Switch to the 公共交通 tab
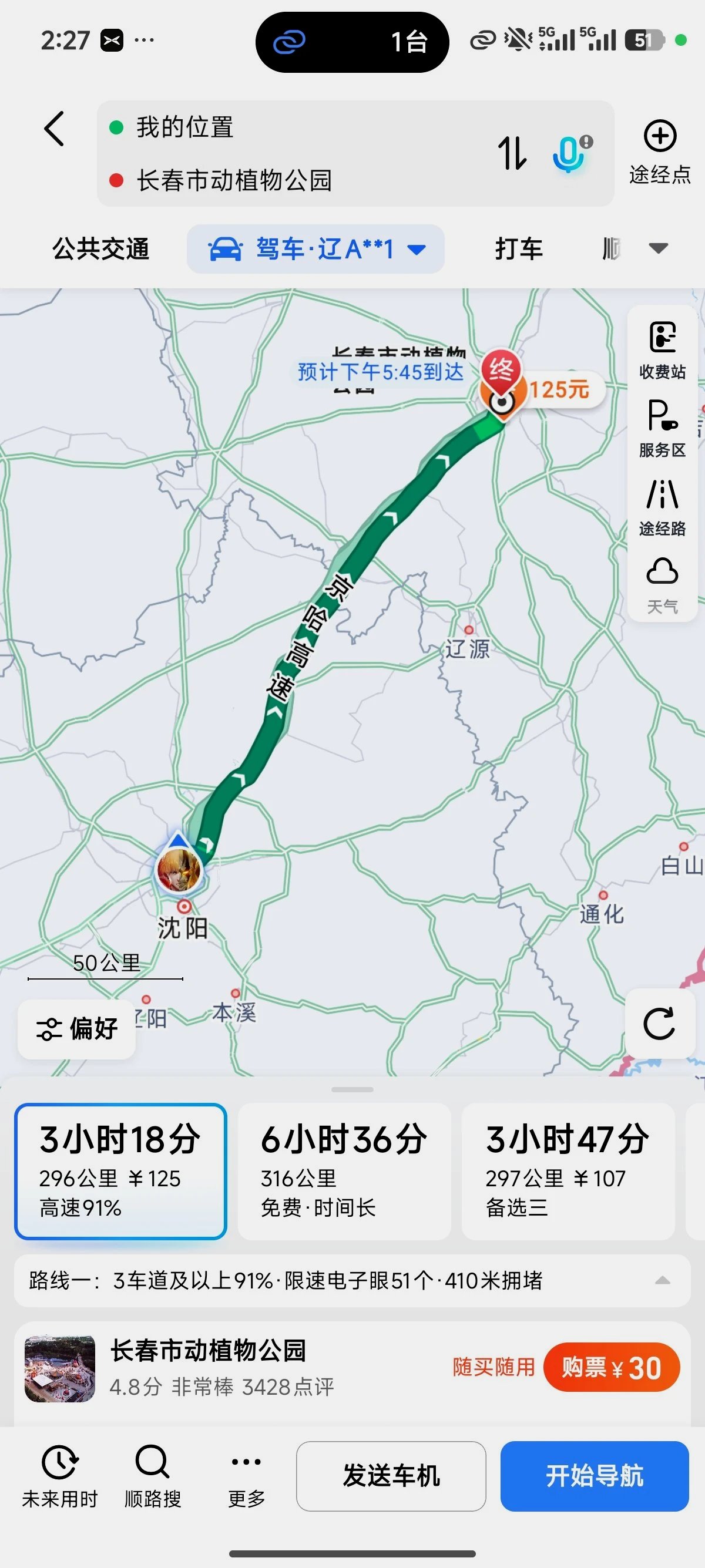705x1568 pixels. click(100, 249)
